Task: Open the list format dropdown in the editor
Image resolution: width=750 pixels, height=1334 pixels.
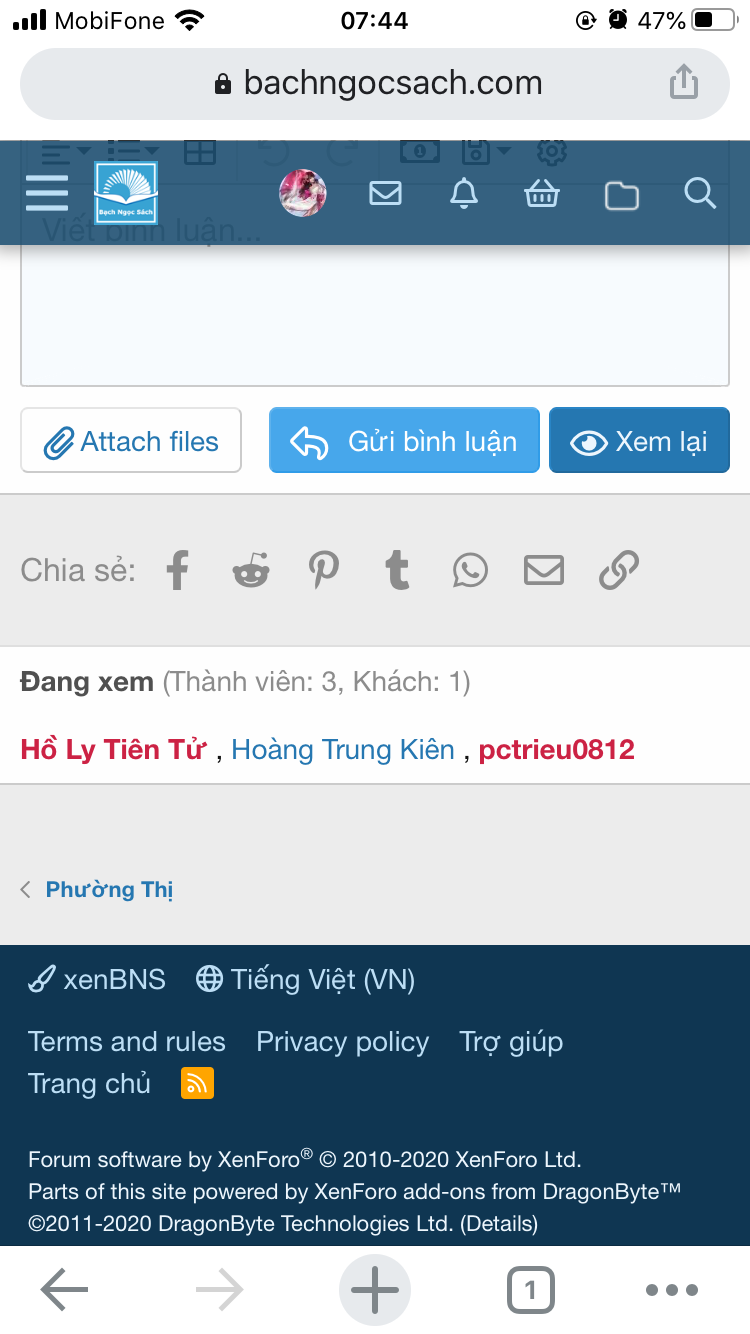Action: pyautogui.click(x=133, y=151)
